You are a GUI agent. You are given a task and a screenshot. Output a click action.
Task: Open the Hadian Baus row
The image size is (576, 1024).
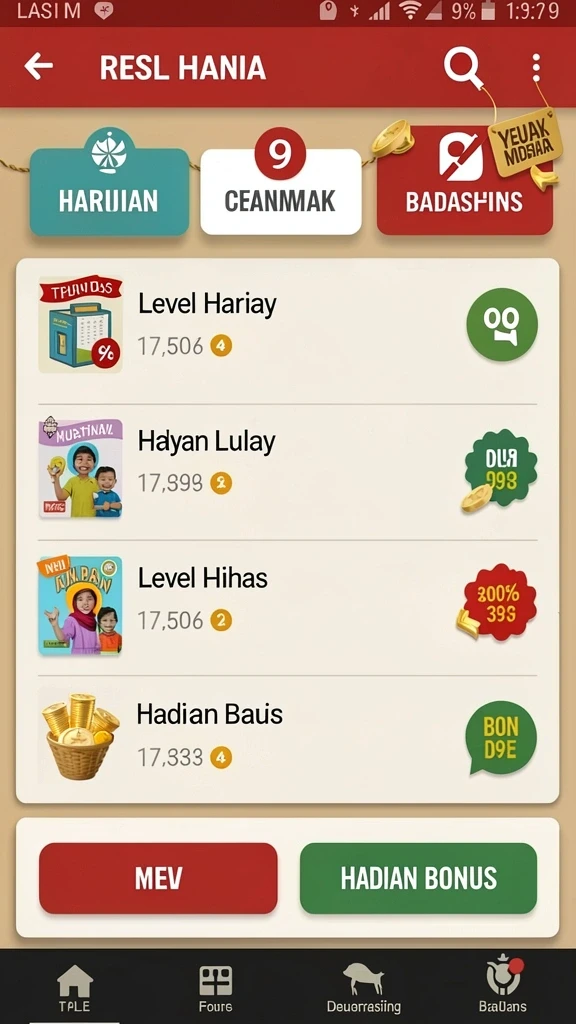(x=287, y=738)
